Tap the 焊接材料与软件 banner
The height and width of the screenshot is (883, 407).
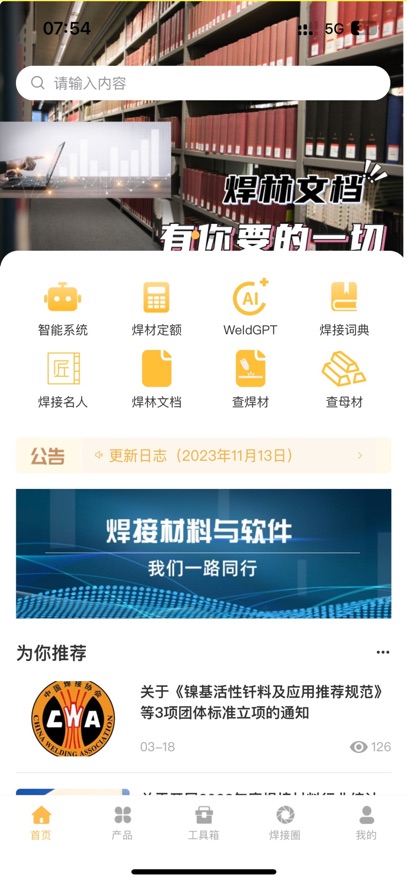coord(203,554)
